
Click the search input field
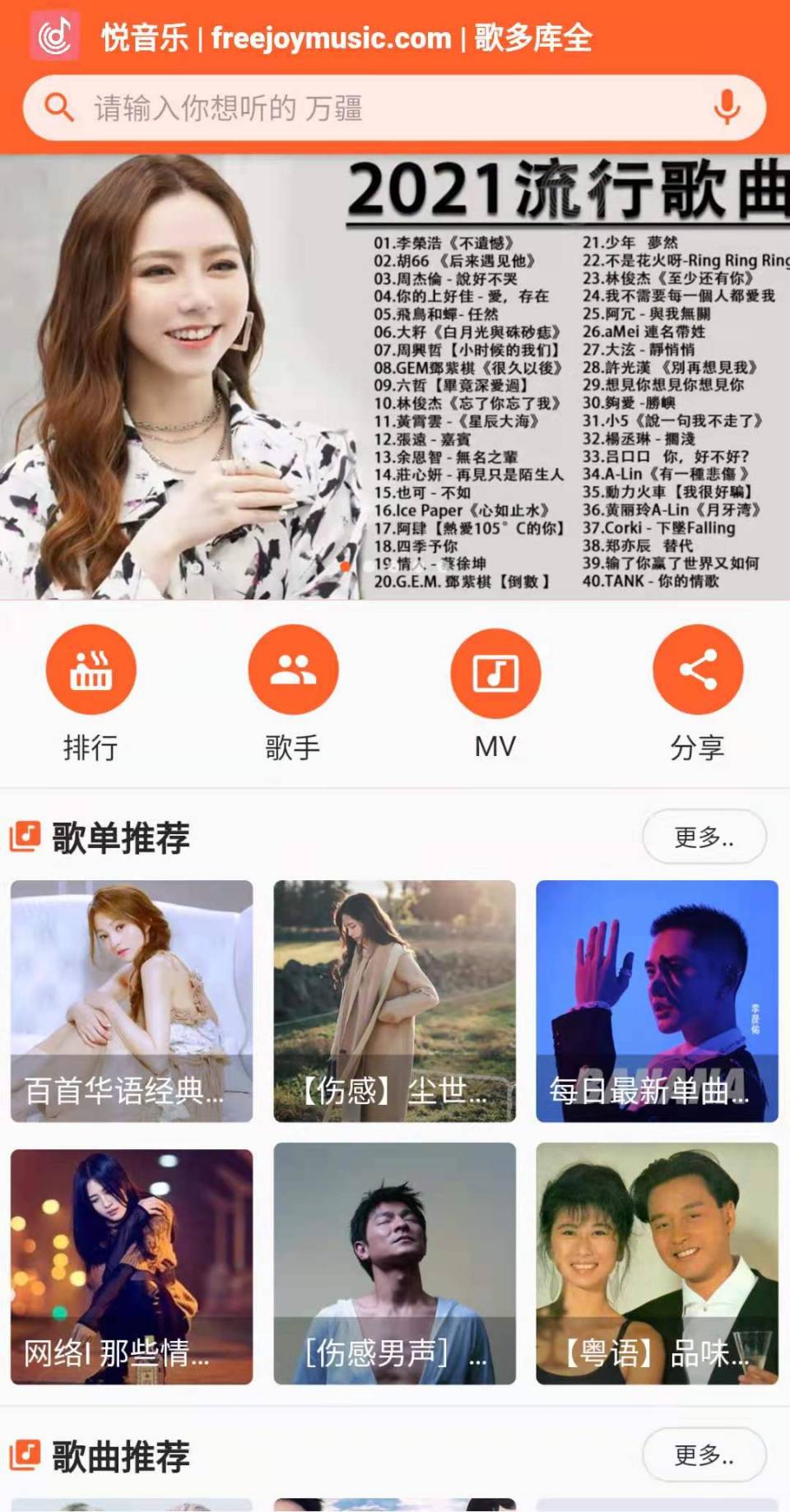click(395, 107)
